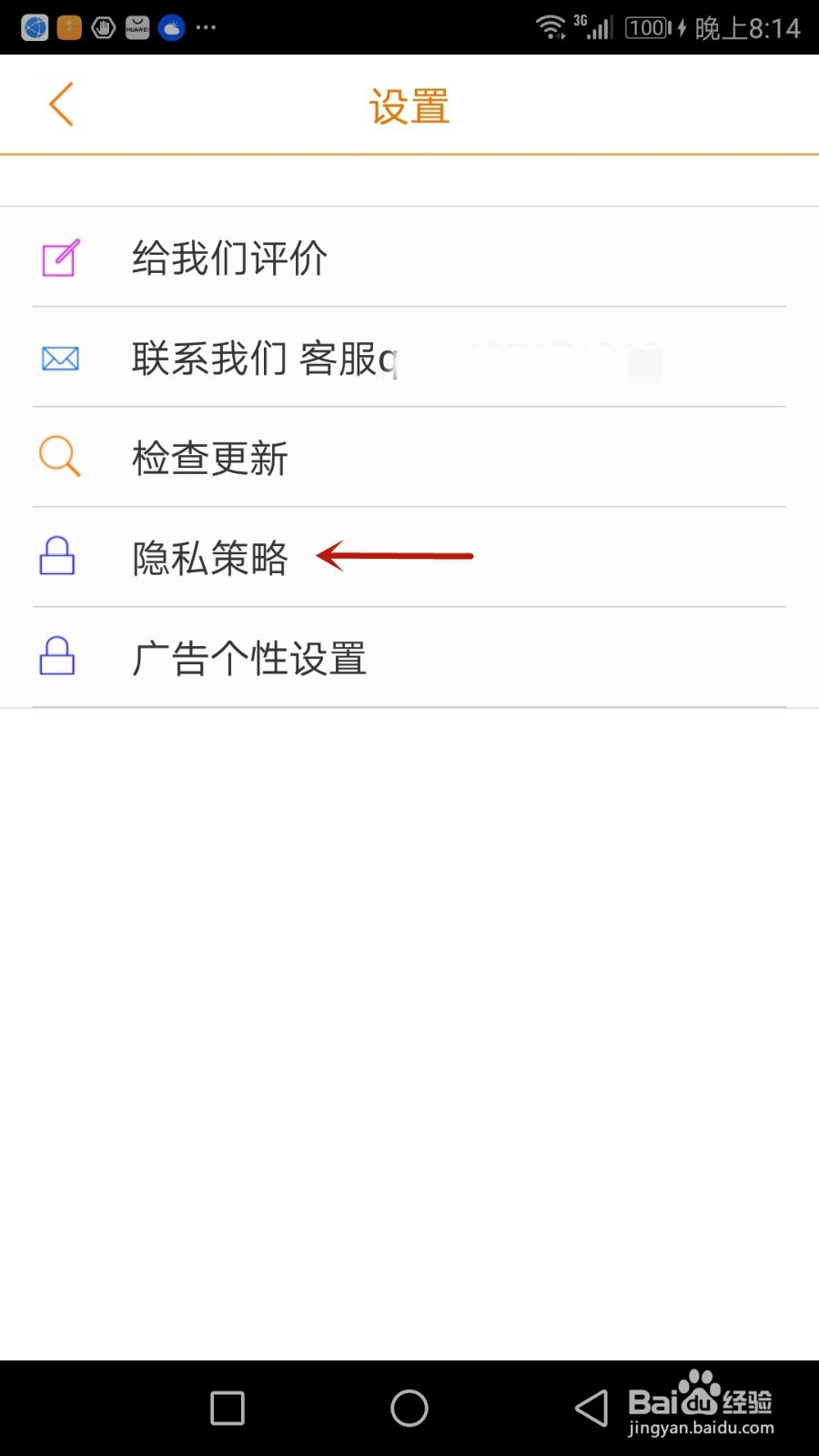Tap the system home button
The width and height of the screenshot is (819, 1456).
coord(409,1408)
